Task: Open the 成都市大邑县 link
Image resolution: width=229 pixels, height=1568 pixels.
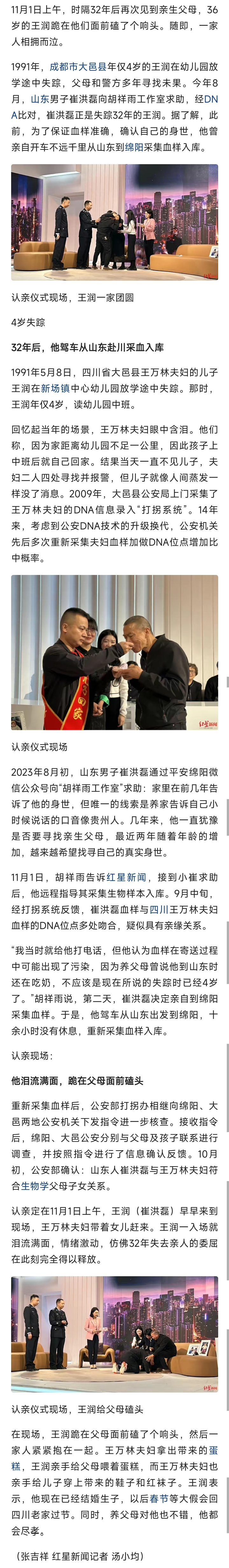Action: point(78,66)
